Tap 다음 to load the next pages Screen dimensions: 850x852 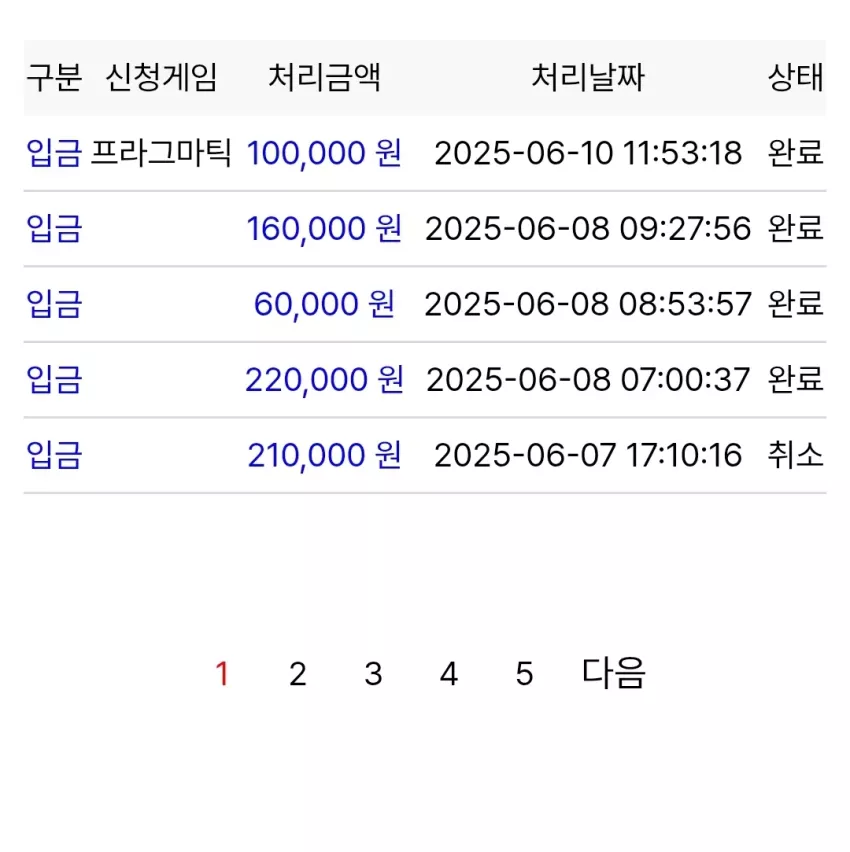tap(614, 673)
